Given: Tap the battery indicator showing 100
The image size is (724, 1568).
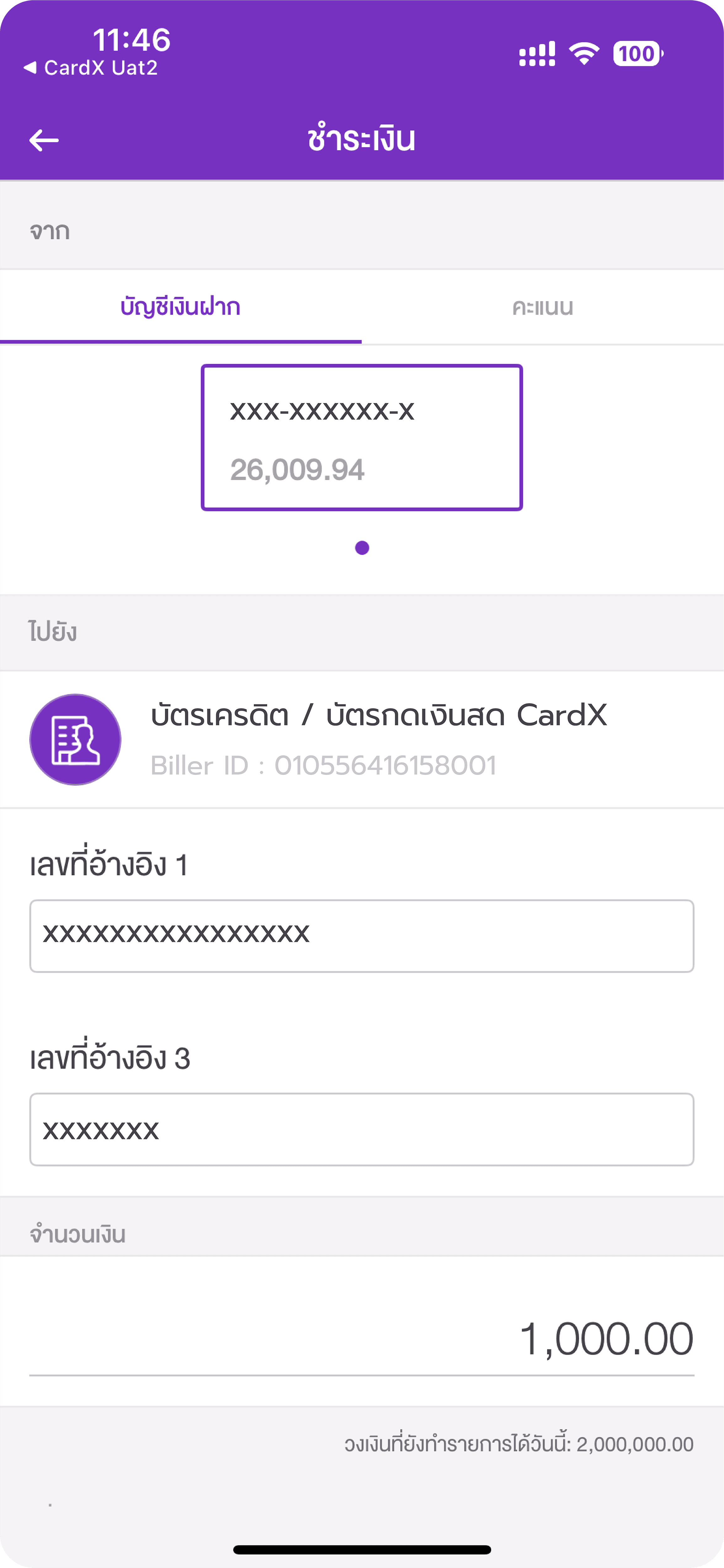Looking at the screenshot, I should [x=636, y=54].
